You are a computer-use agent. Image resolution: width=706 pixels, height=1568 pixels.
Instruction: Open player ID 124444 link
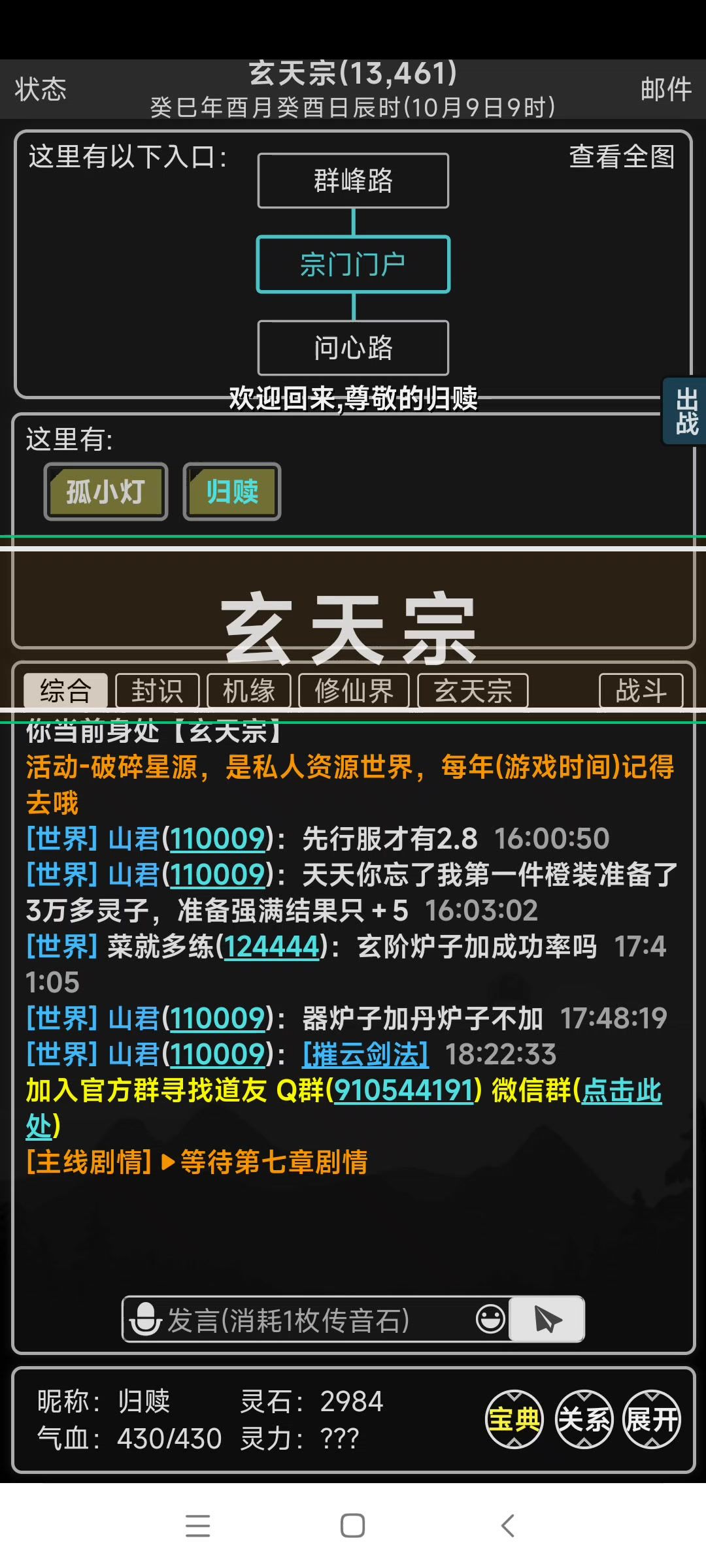271,947
